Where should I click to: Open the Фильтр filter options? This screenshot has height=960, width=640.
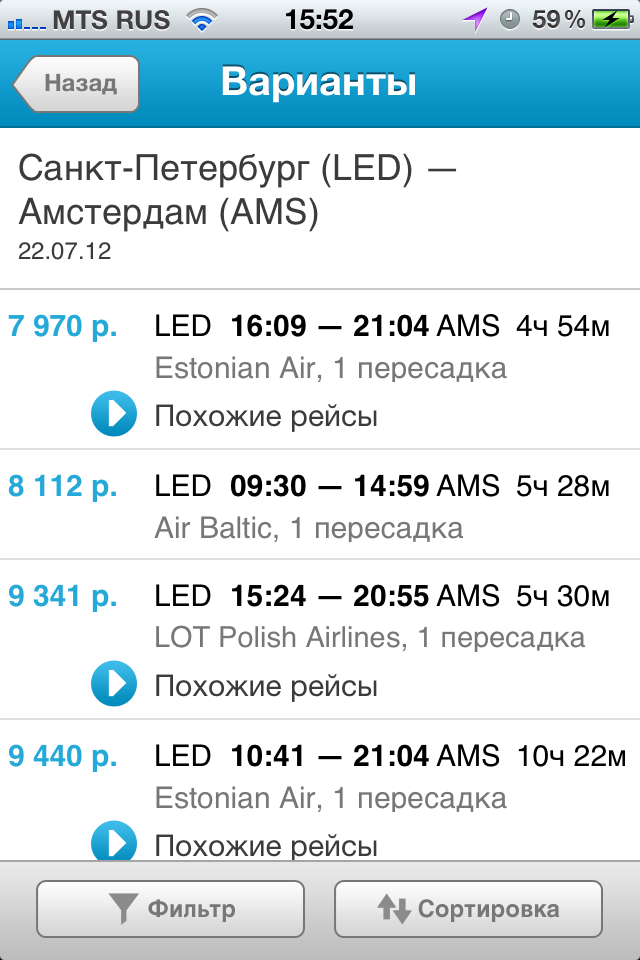point(170,909)
